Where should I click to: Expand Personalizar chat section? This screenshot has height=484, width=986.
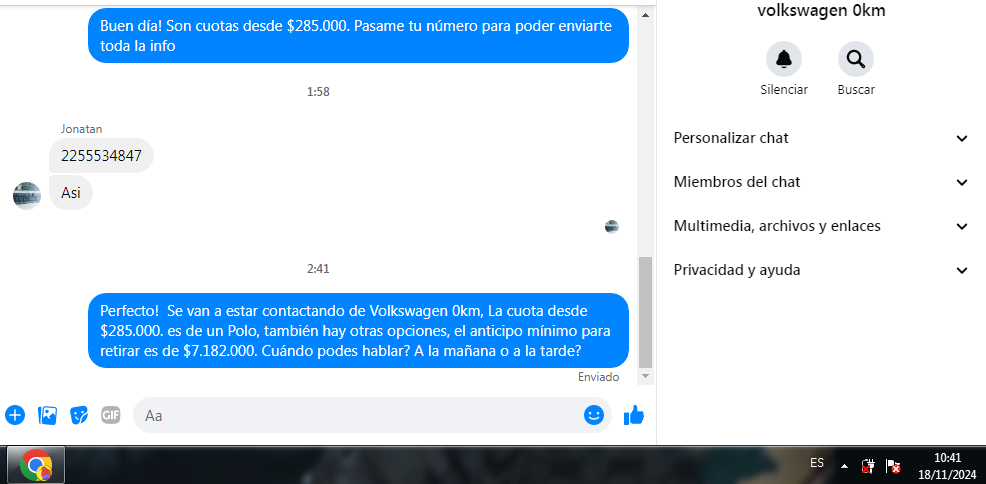[x=820, y=138]
